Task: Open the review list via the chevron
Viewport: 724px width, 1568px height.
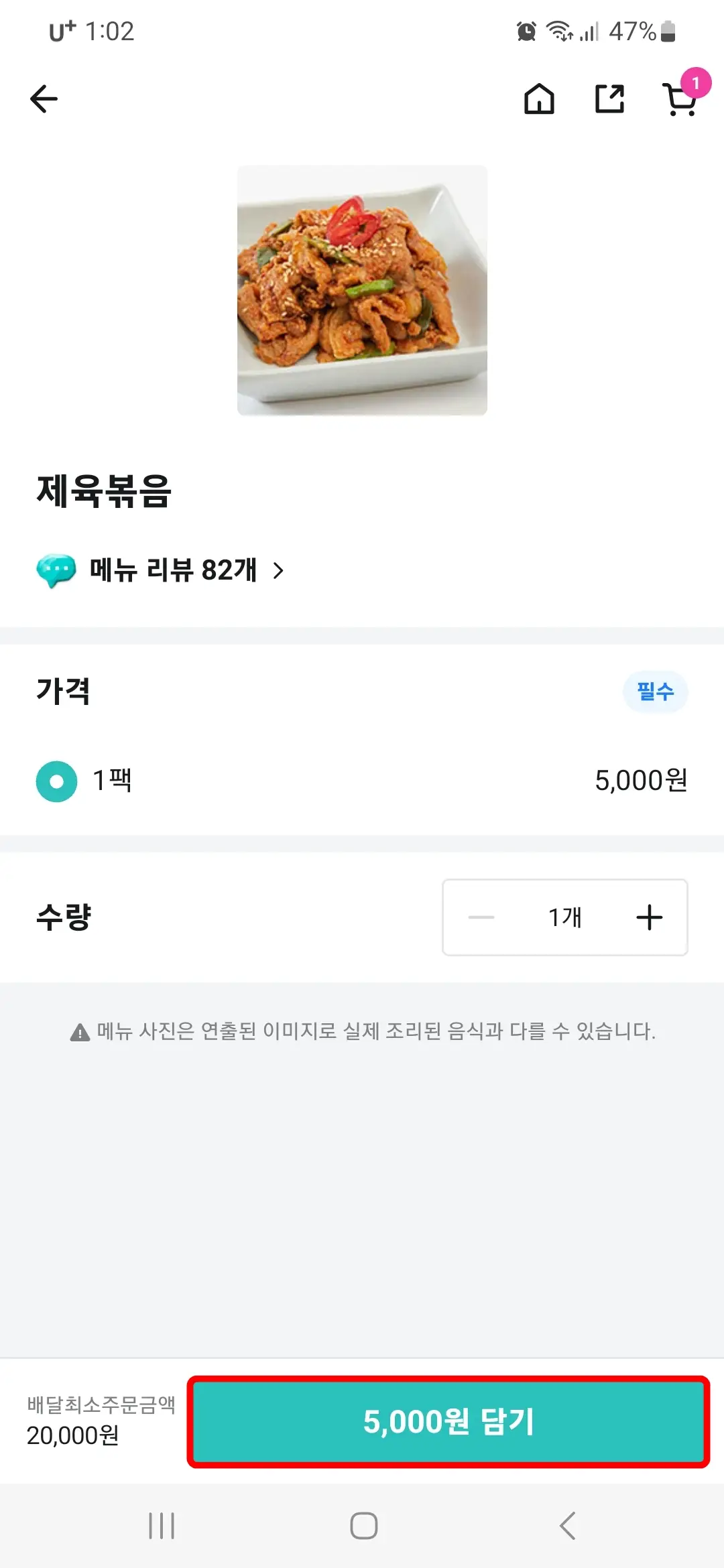Action: point(277,571)
